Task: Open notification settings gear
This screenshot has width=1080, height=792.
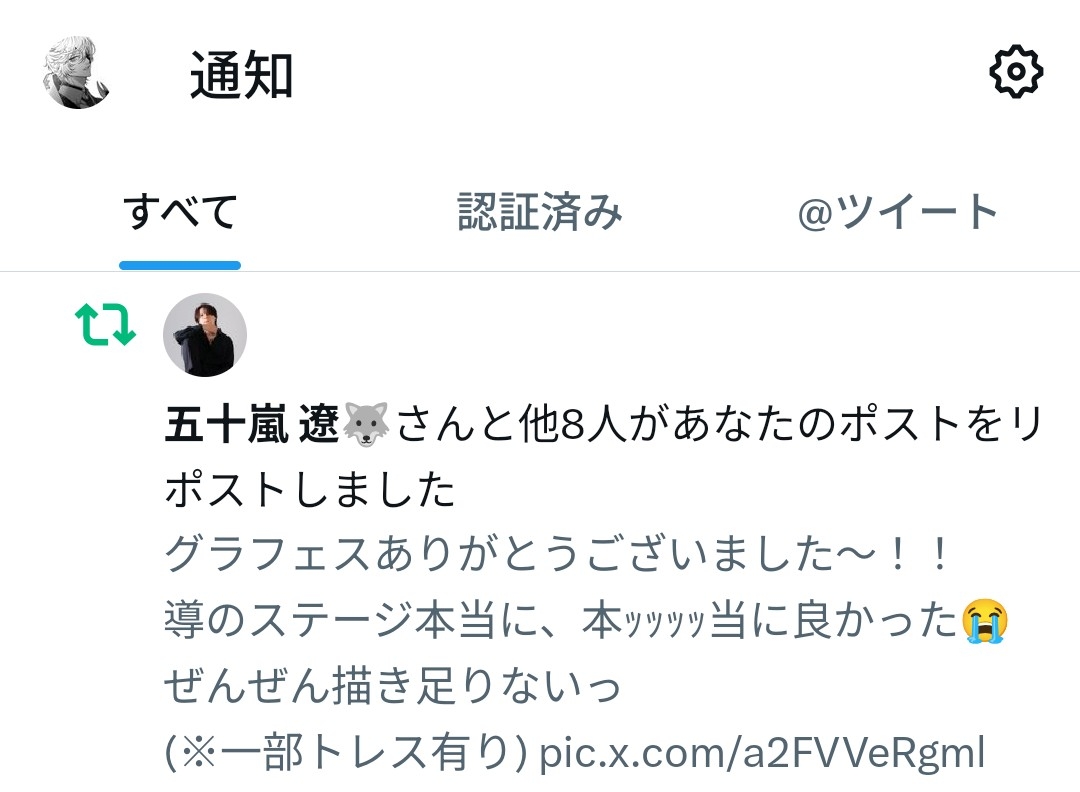Action: [x=1015, y=72]
